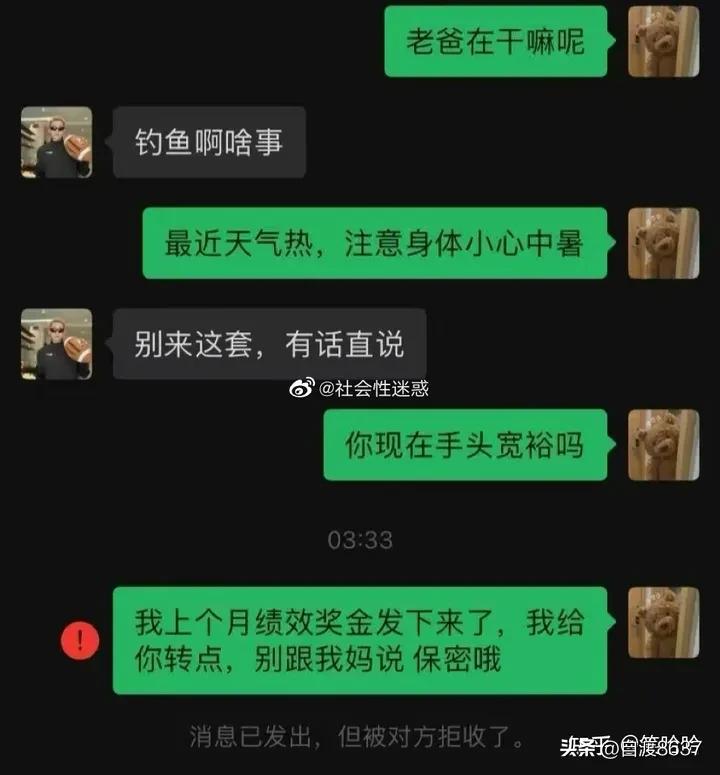Tap the red failed-message exclamation icon
This screenshot has height=775, width=720.
(x=79, y=640)
